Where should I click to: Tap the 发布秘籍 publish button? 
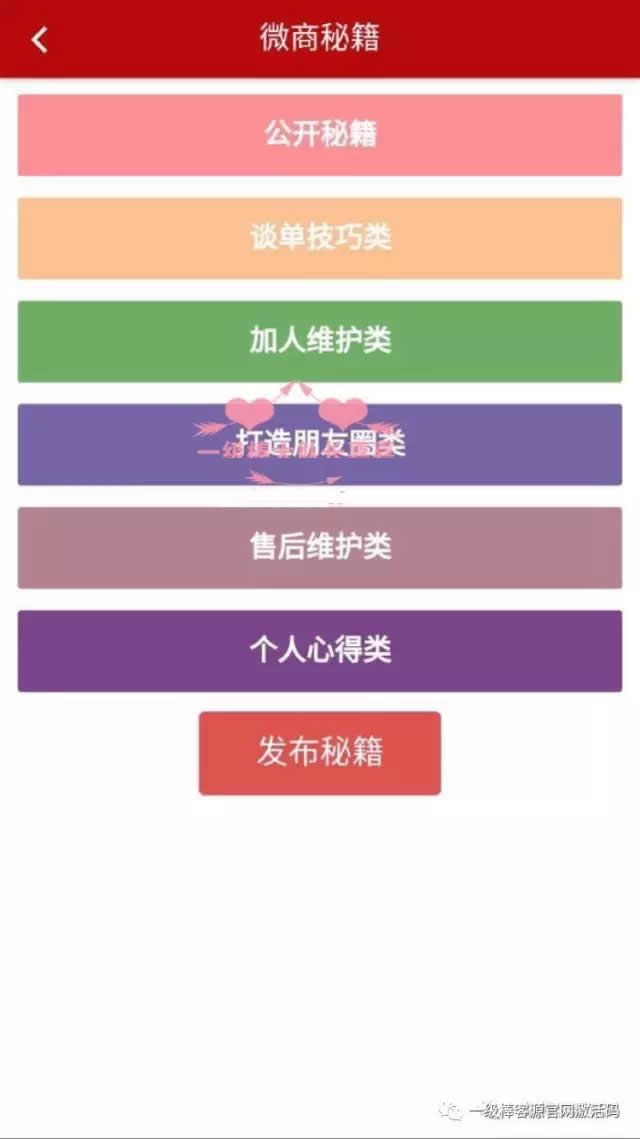click(320, 753)
